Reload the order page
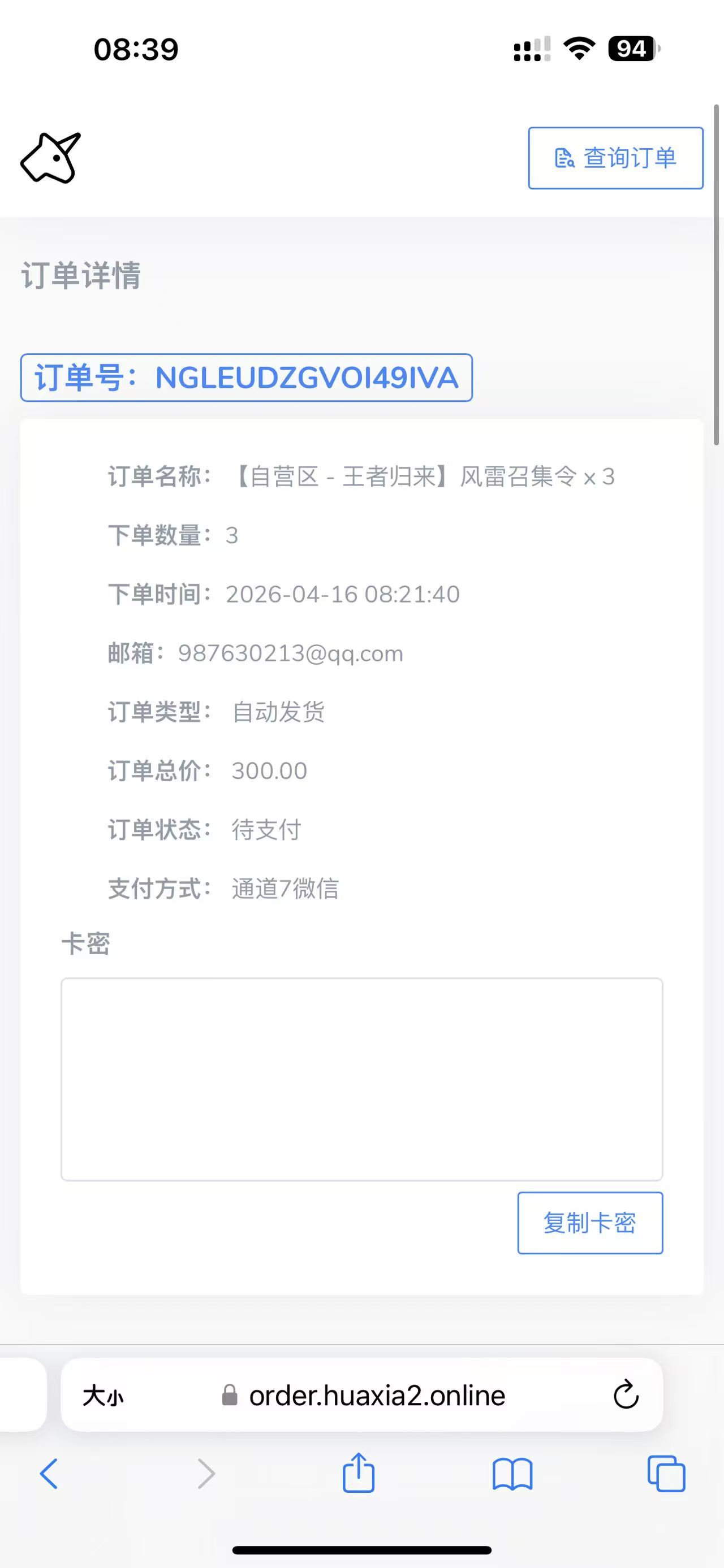Image resolution: width=724 pixels, height=1568 pixels. 626,1395
